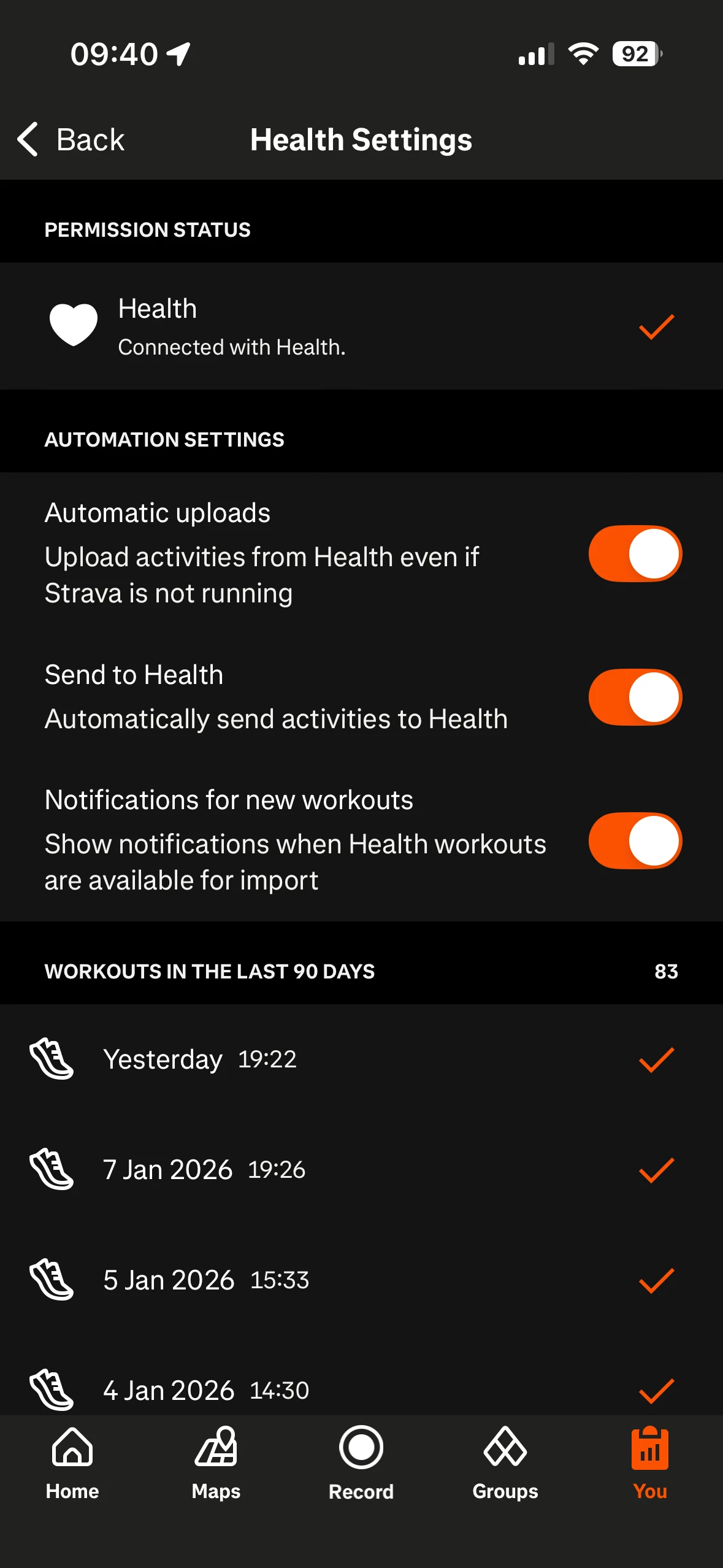Disable Automatic uploads from Health
723x1568 pixels.
click(x=635, y=553)
